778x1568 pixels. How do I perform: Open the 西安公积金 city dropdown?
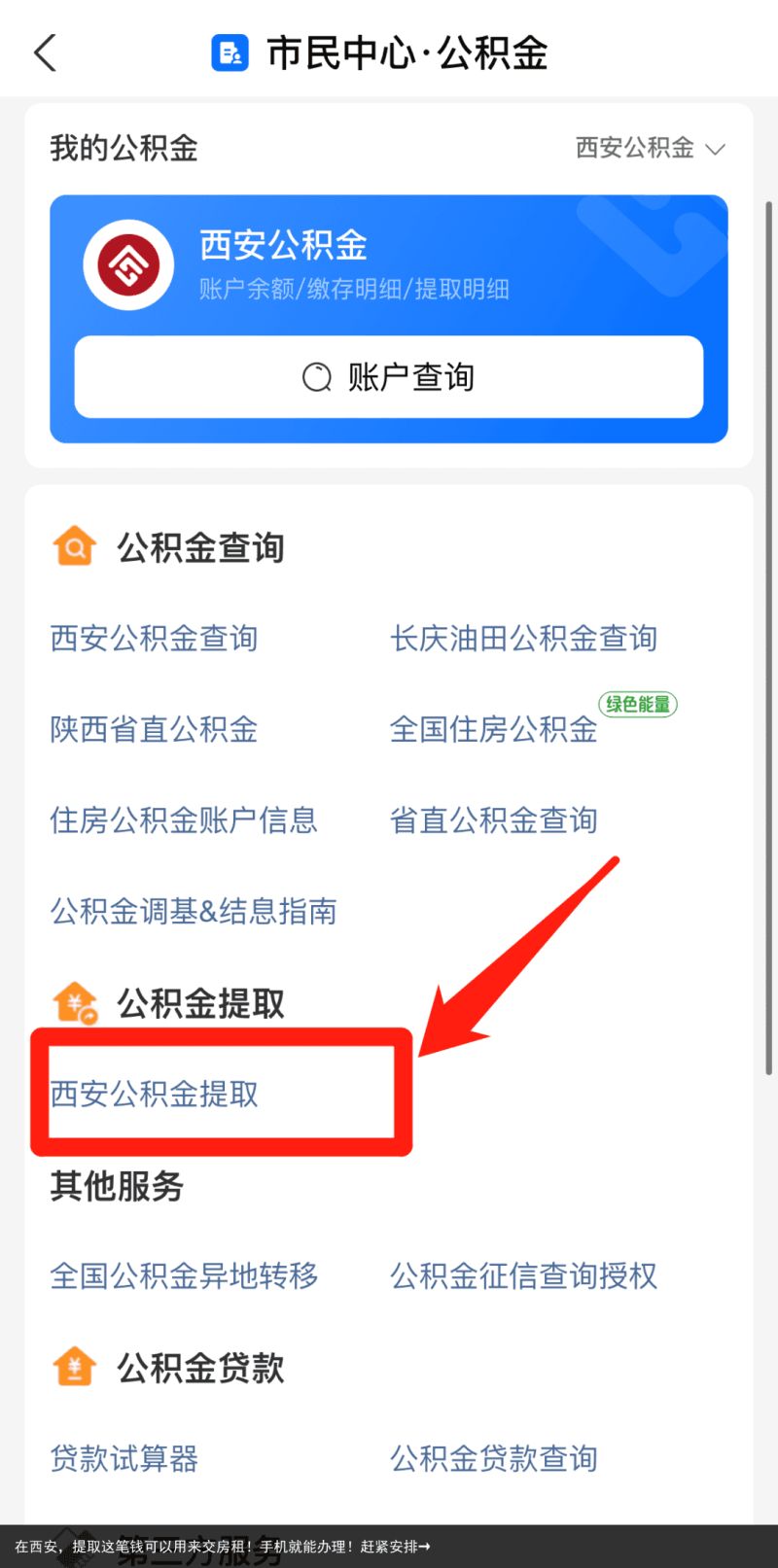(650, 149)
